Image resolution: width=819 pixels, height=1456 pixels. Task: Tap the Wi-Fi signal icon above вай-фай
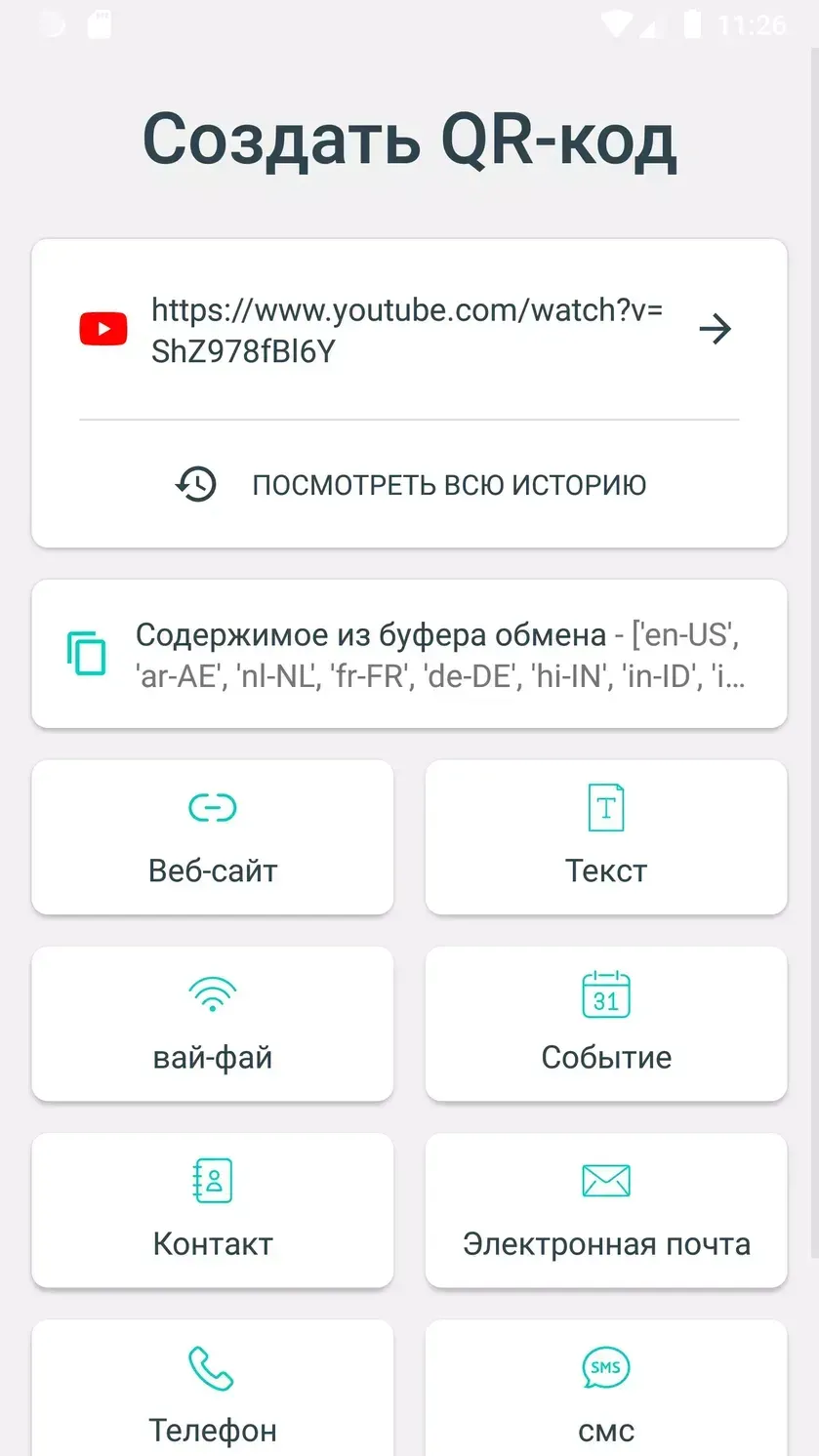[x=212, y=993]
